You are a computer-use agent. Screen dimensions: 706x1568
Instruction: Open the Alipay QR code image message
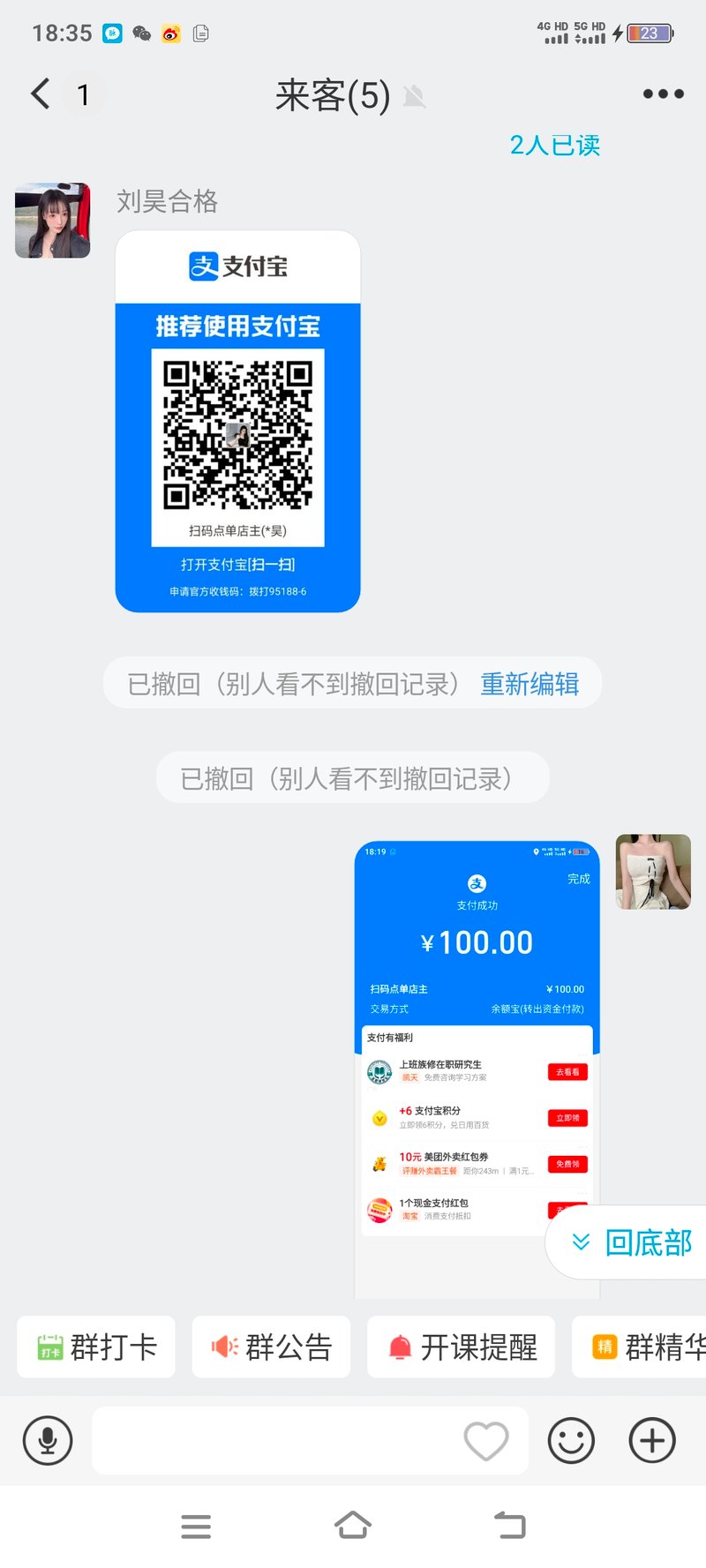tap(237, 422)
